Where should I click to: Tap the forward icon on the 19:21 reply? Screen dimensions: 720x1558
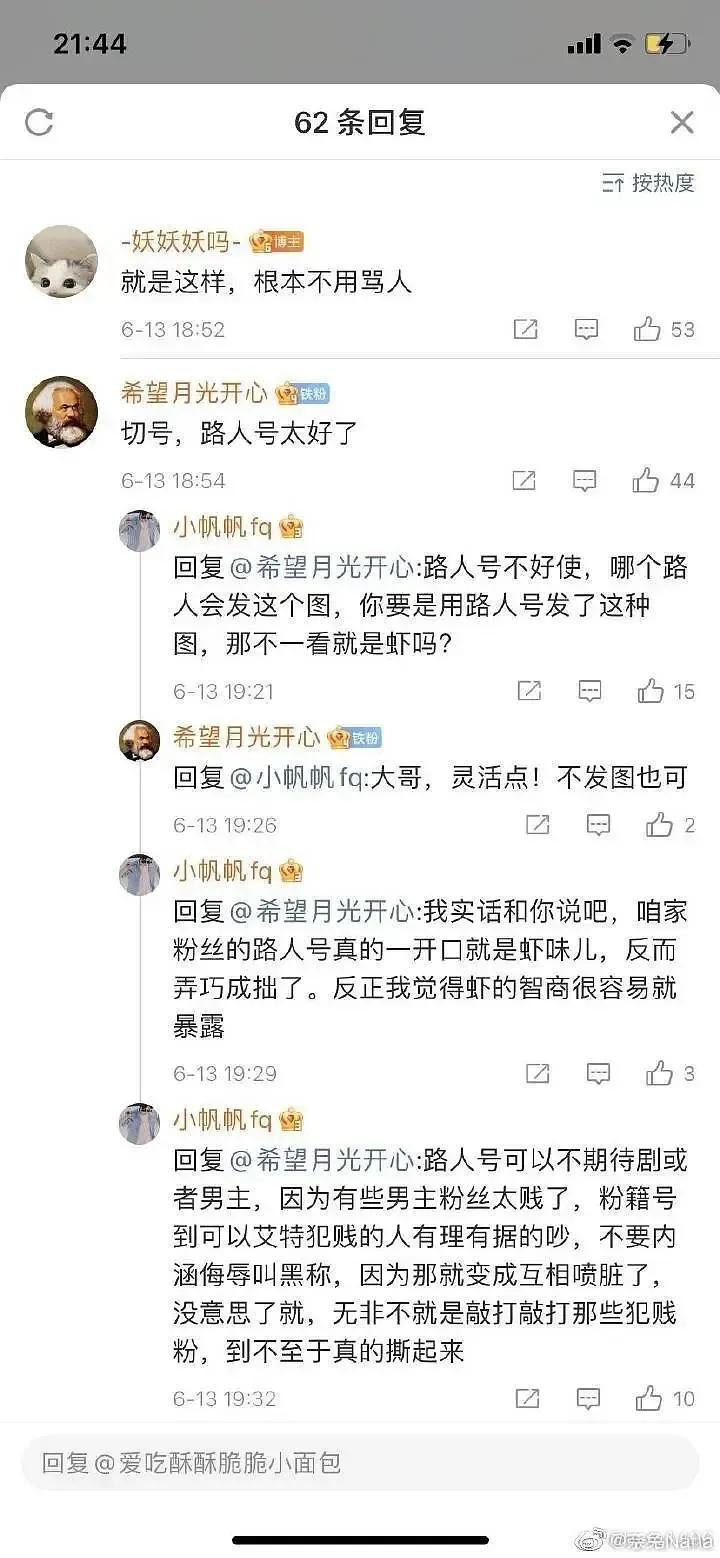click(529, 690)
